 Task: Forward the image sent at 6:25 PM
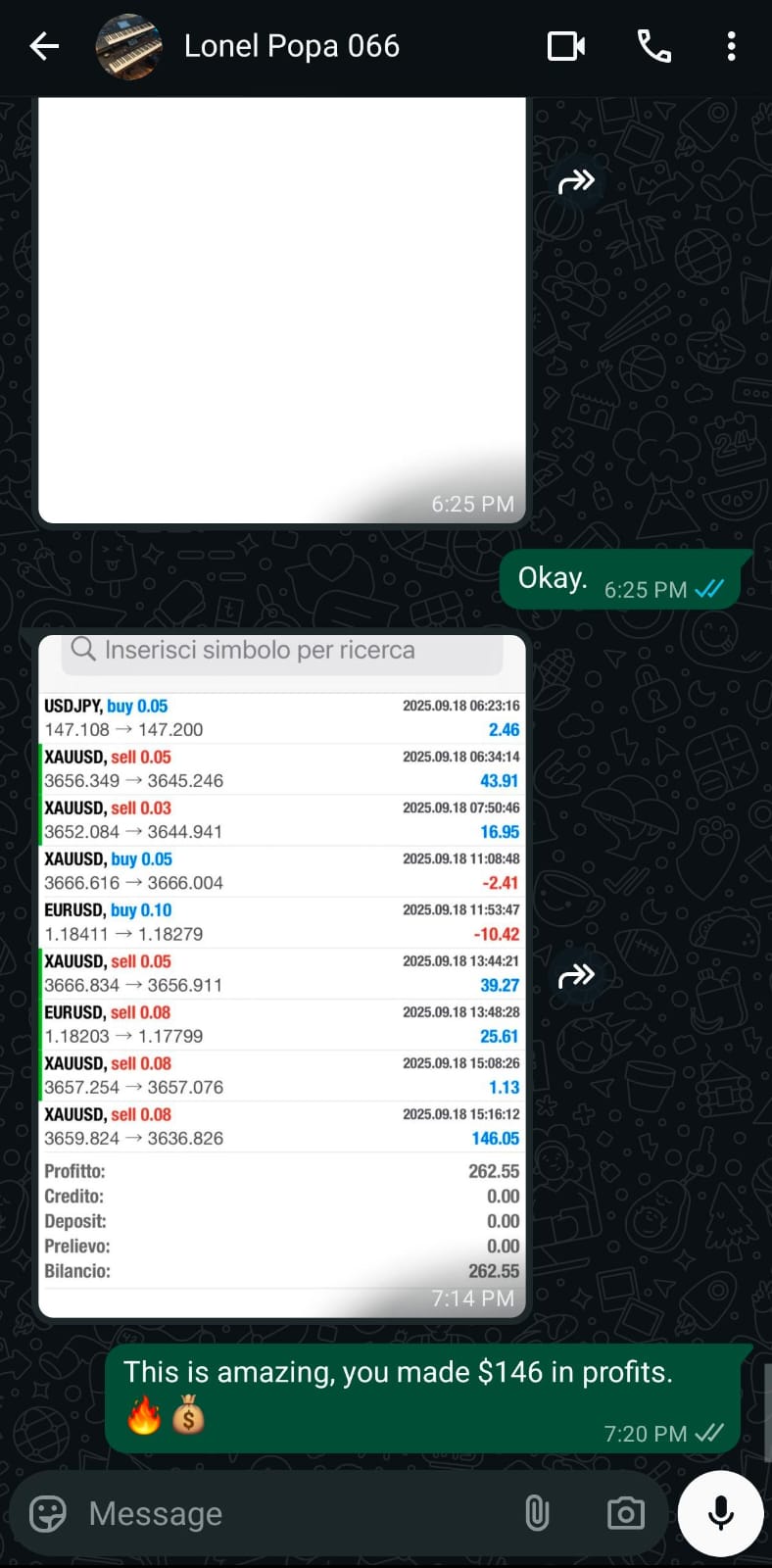tap(576, 181)
